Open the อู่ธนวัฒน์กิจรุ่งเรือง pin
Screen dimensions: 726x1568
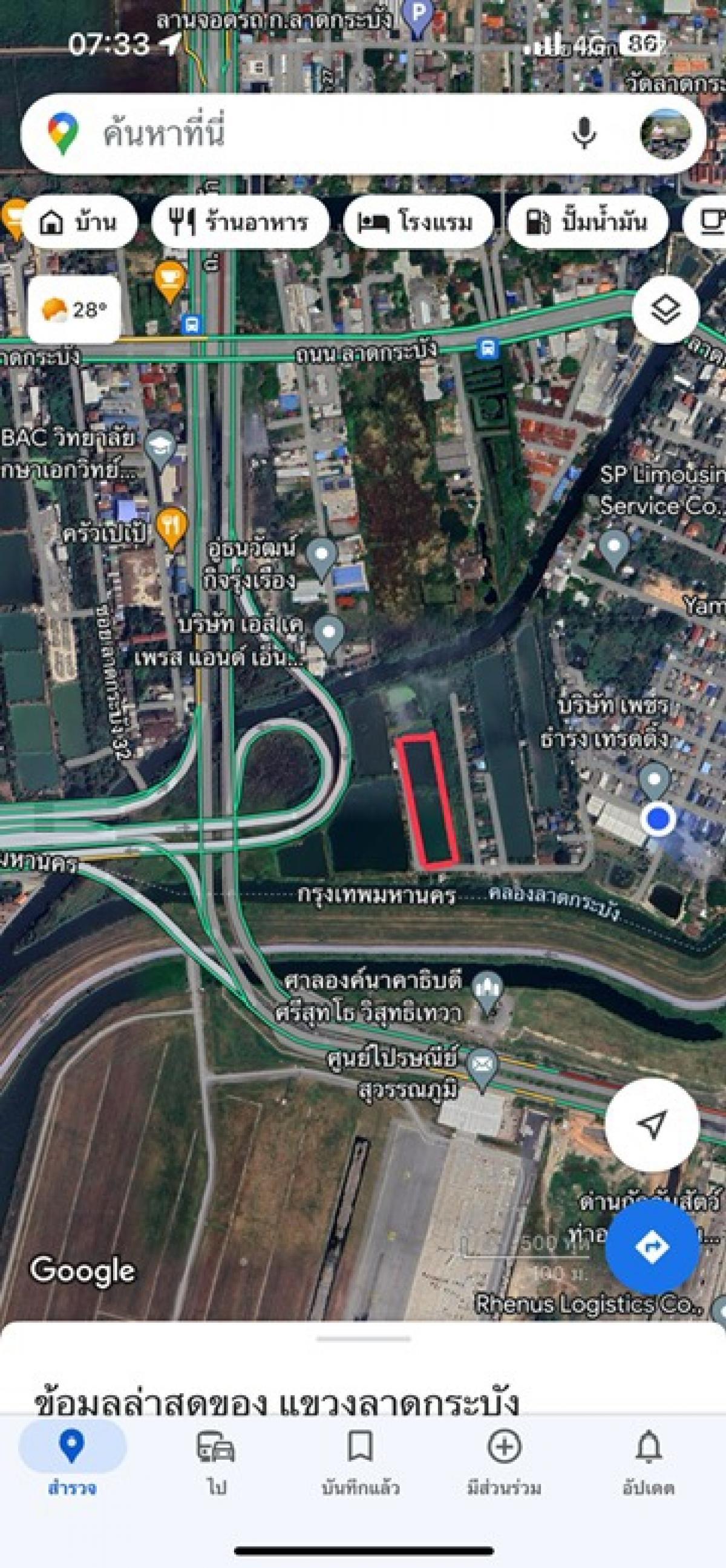[x=321, y=556]
